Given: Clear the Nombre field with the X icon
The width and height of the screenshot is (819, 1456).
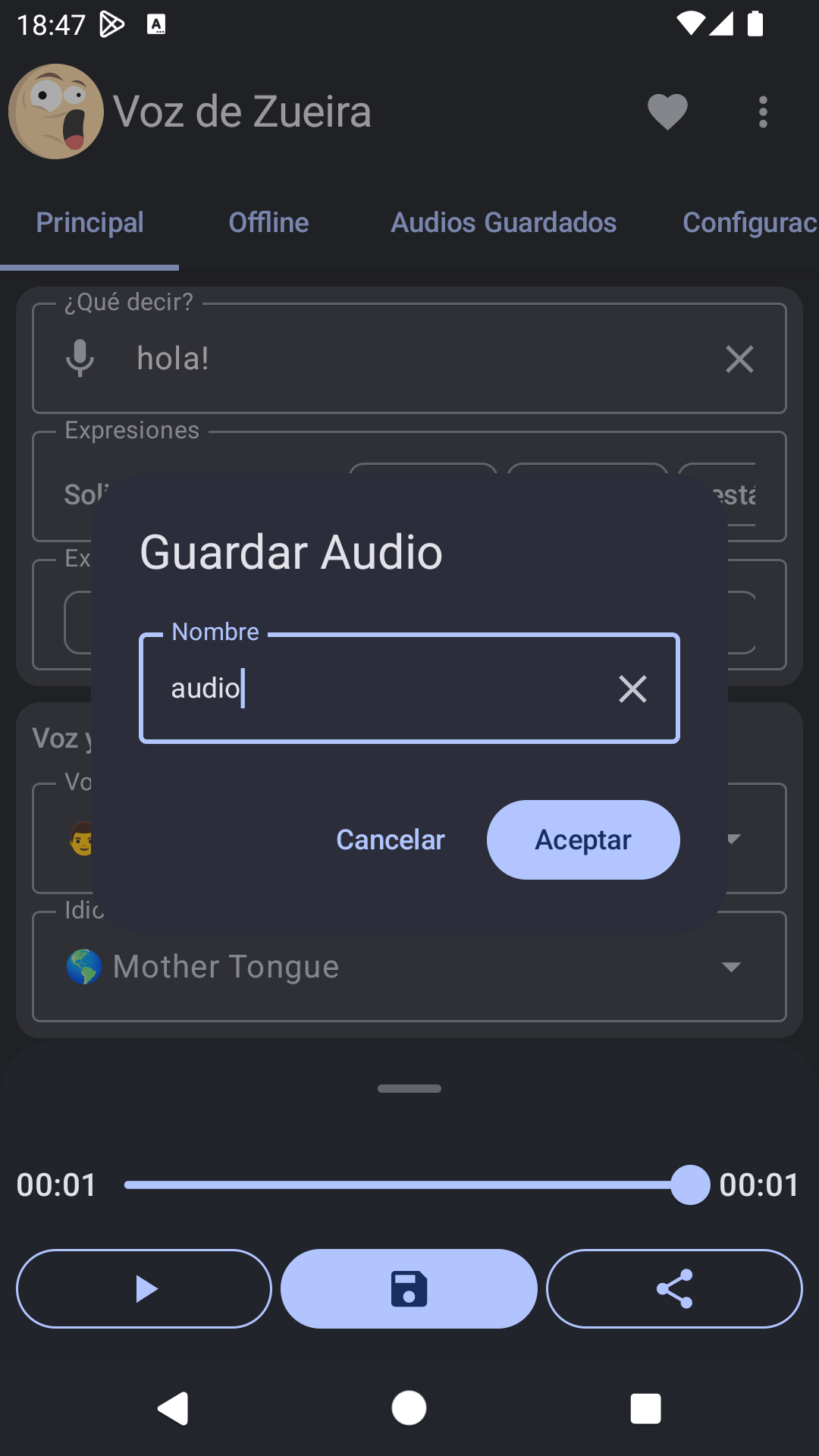Looking at the screenshot, I should click(633, 689).
